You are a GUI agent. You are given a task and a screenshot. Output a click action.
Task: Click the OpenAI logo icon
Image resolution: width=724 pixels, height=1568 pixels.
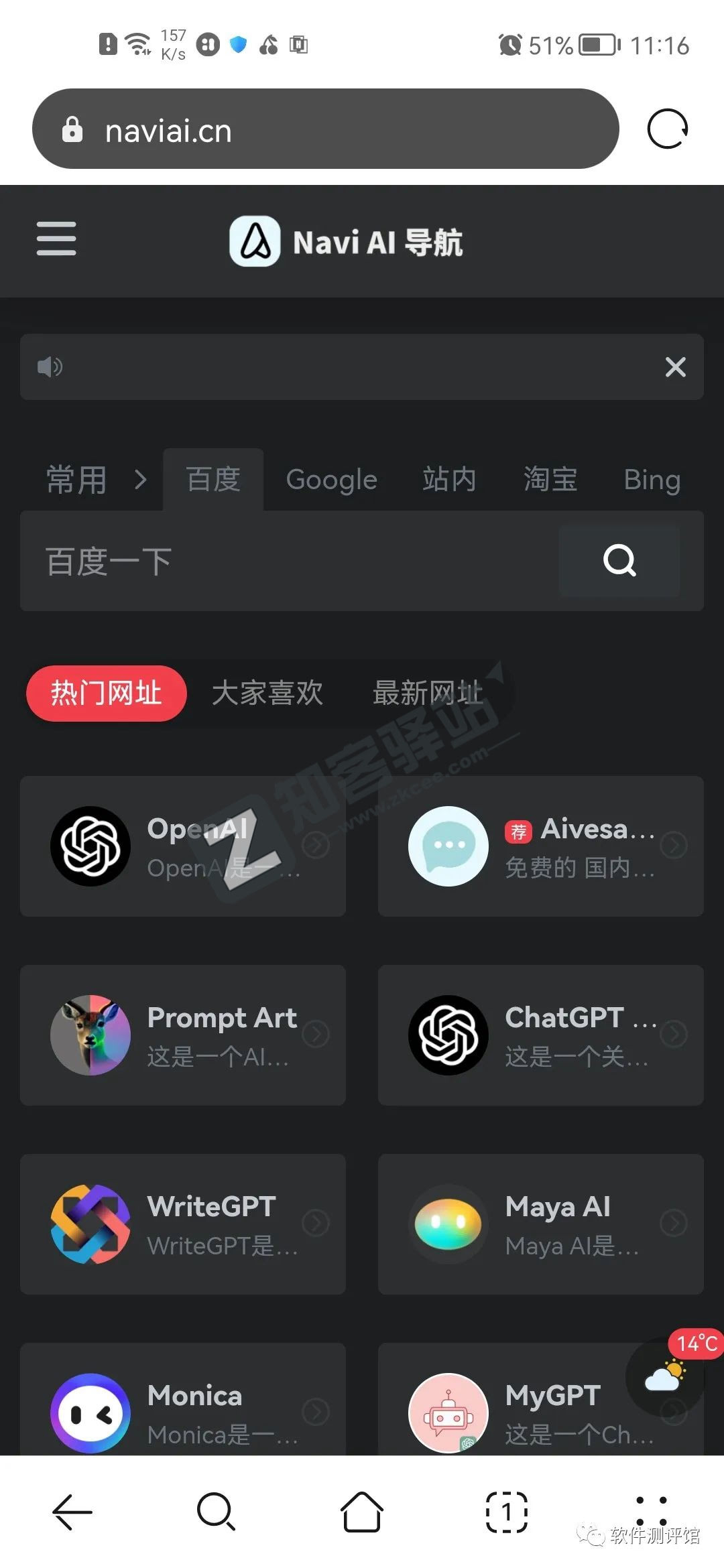90,846
